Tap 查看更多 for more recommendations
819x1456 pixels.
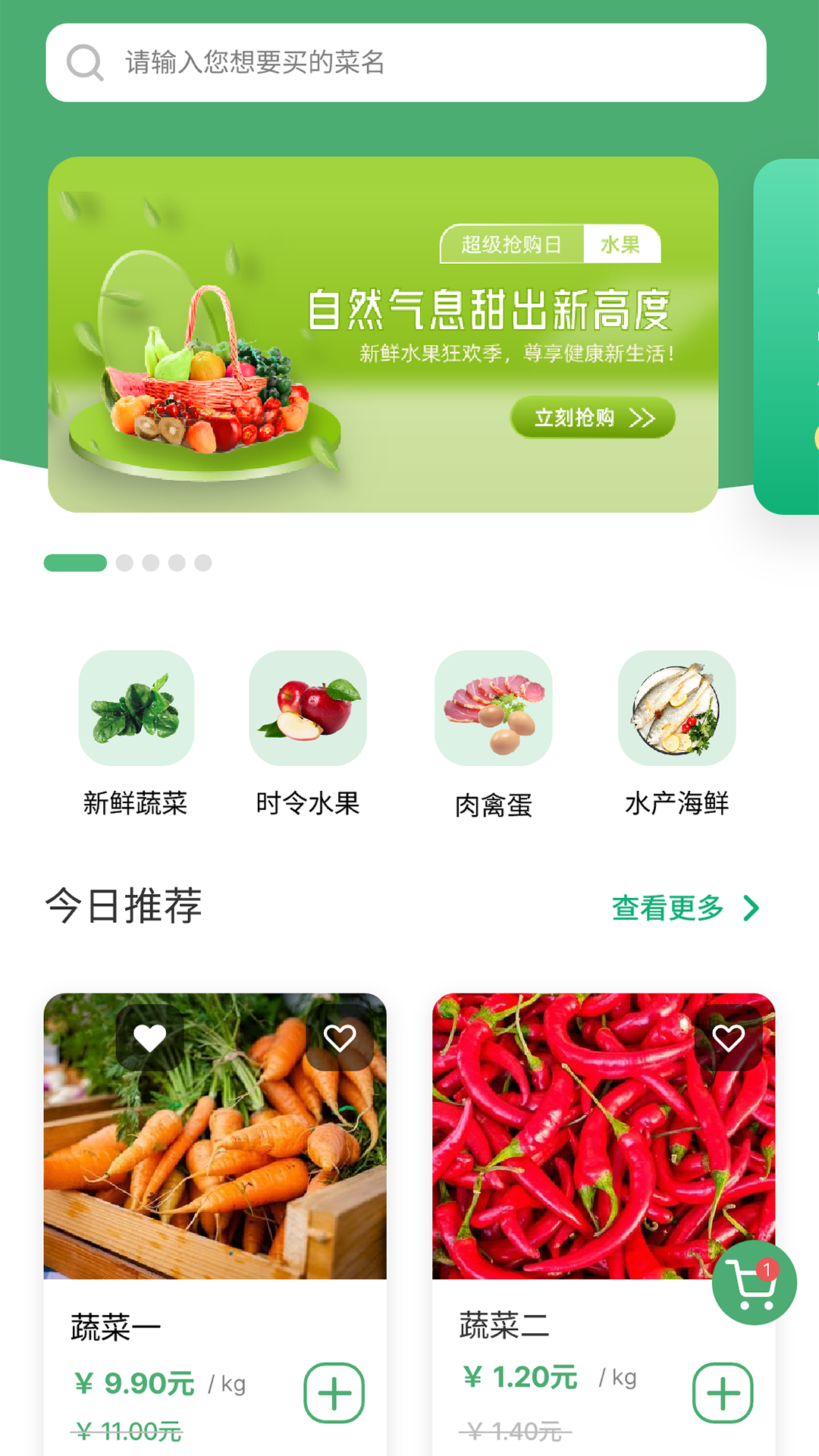click(685, 908)
